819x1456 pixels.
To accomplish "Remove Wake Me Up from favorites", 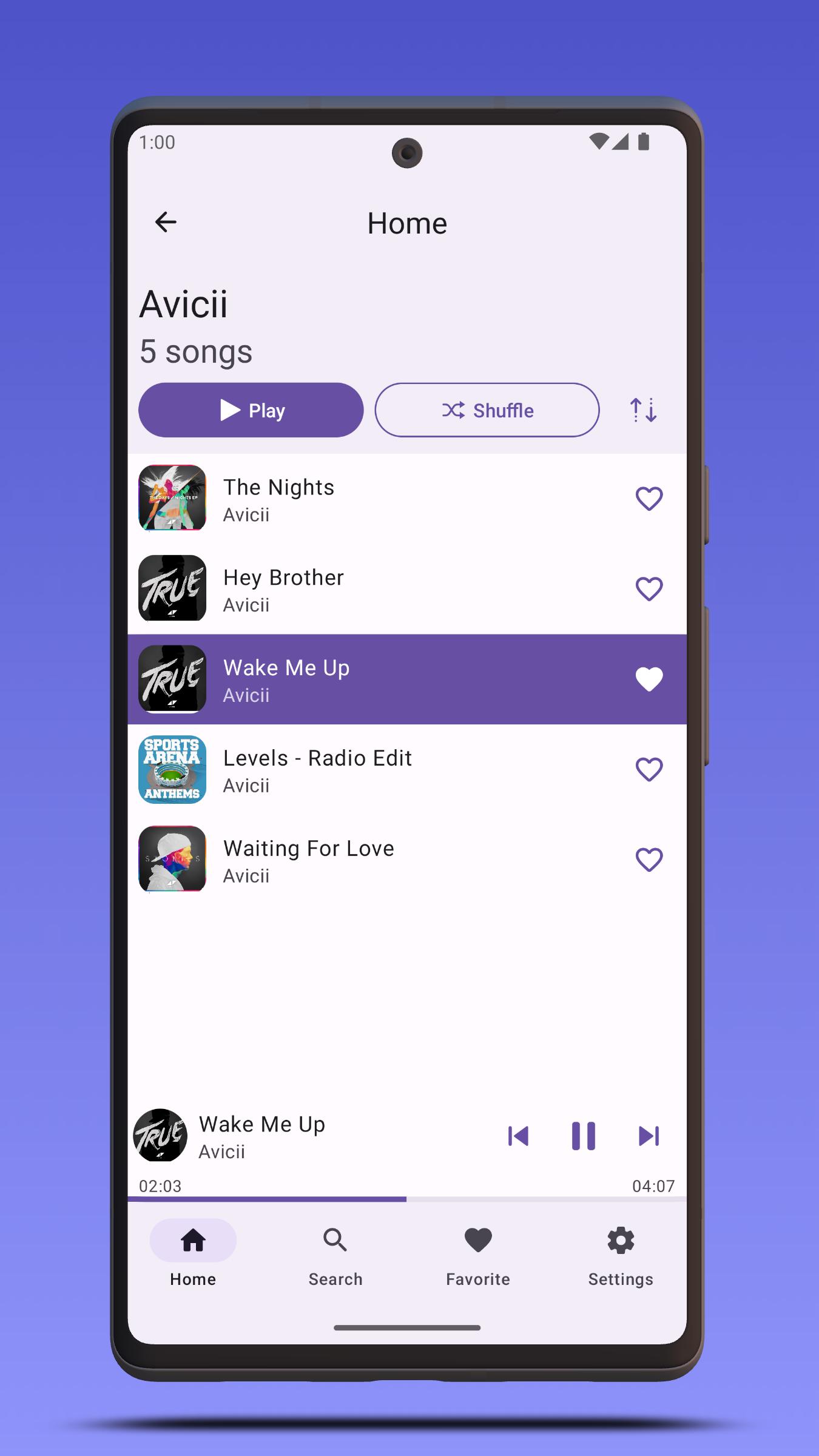I will pos(649,679).
